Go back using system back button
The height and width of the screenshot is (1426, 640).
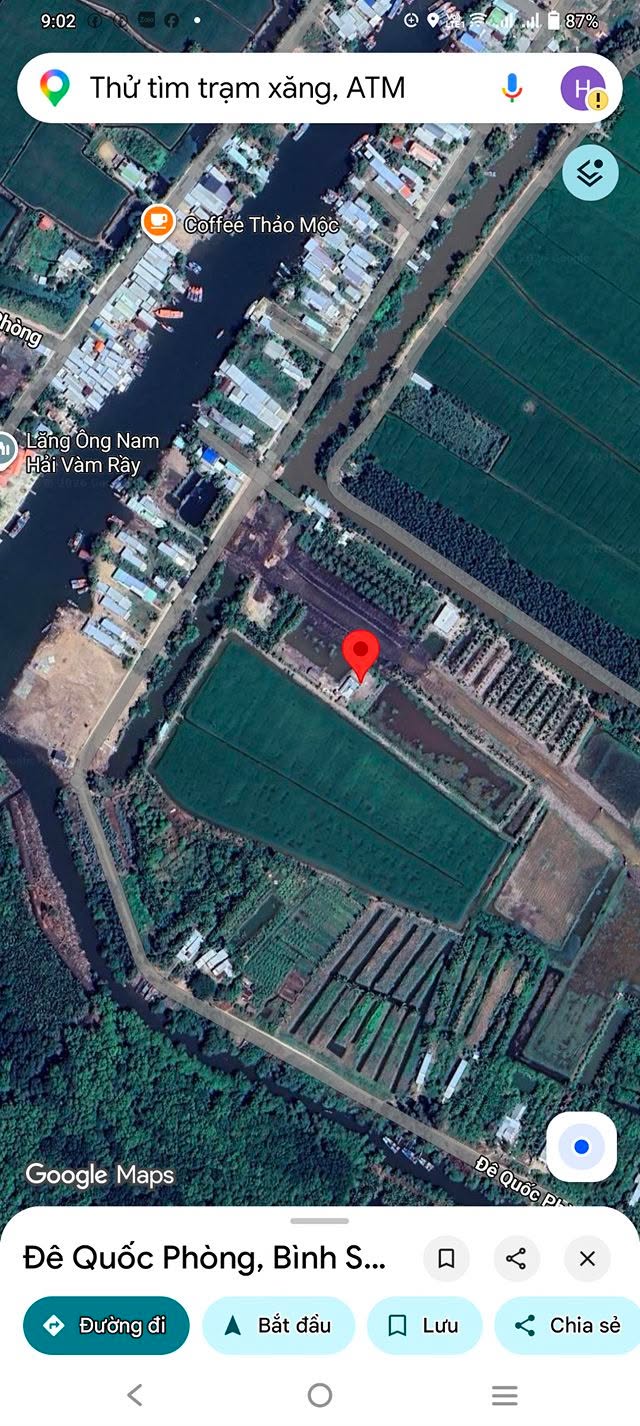(134, 1395)
